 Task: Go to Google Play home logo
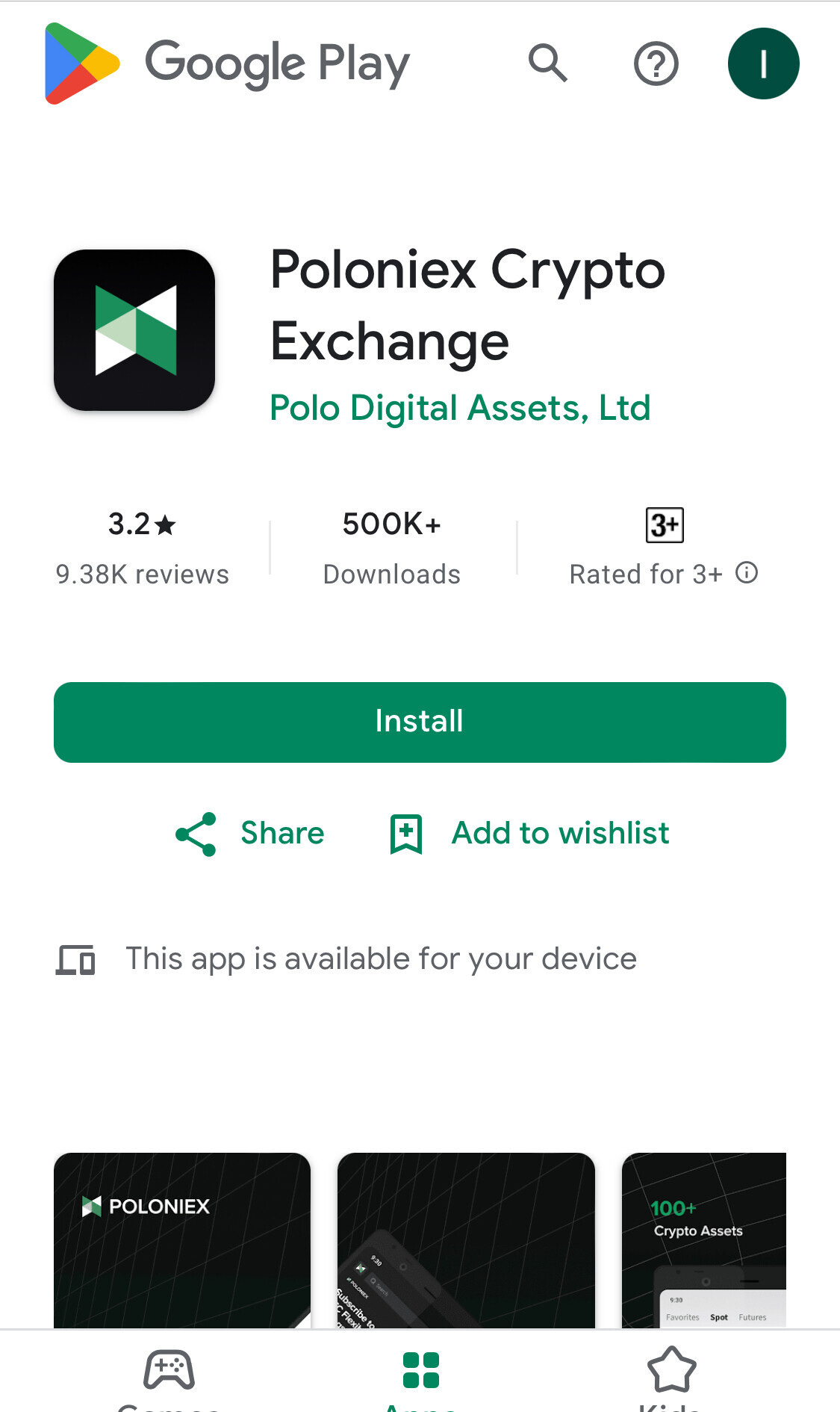pos(227,64)
